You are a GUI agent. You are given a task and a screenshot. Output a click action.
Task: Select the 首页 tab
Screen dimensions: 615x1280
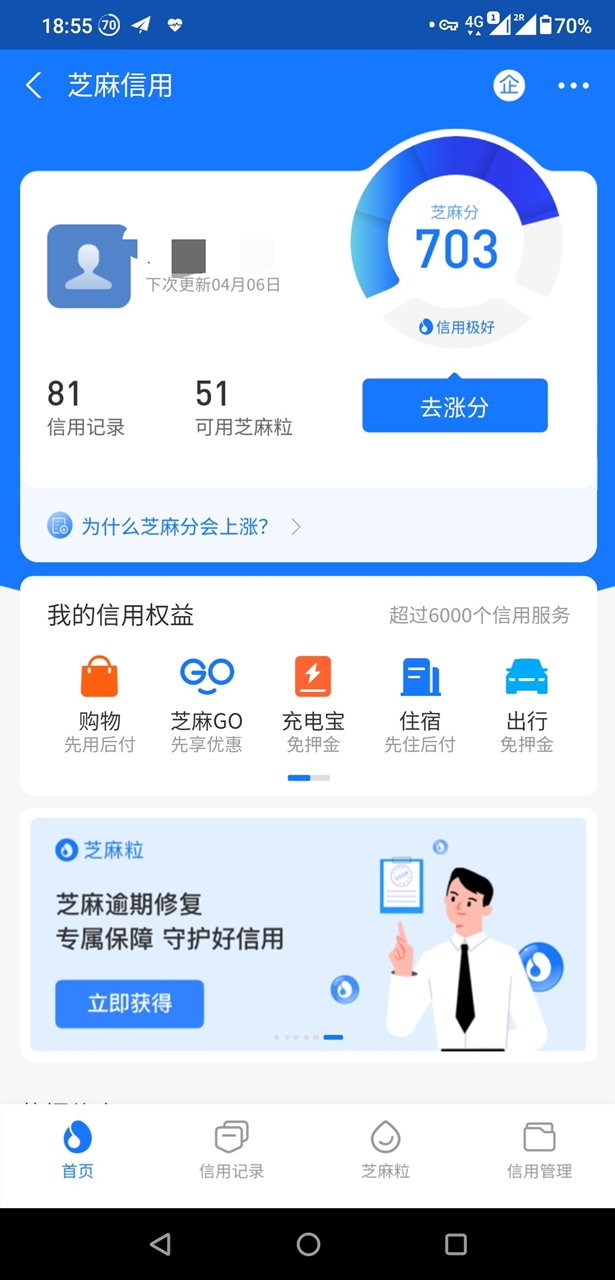(x=77, y=1151)
